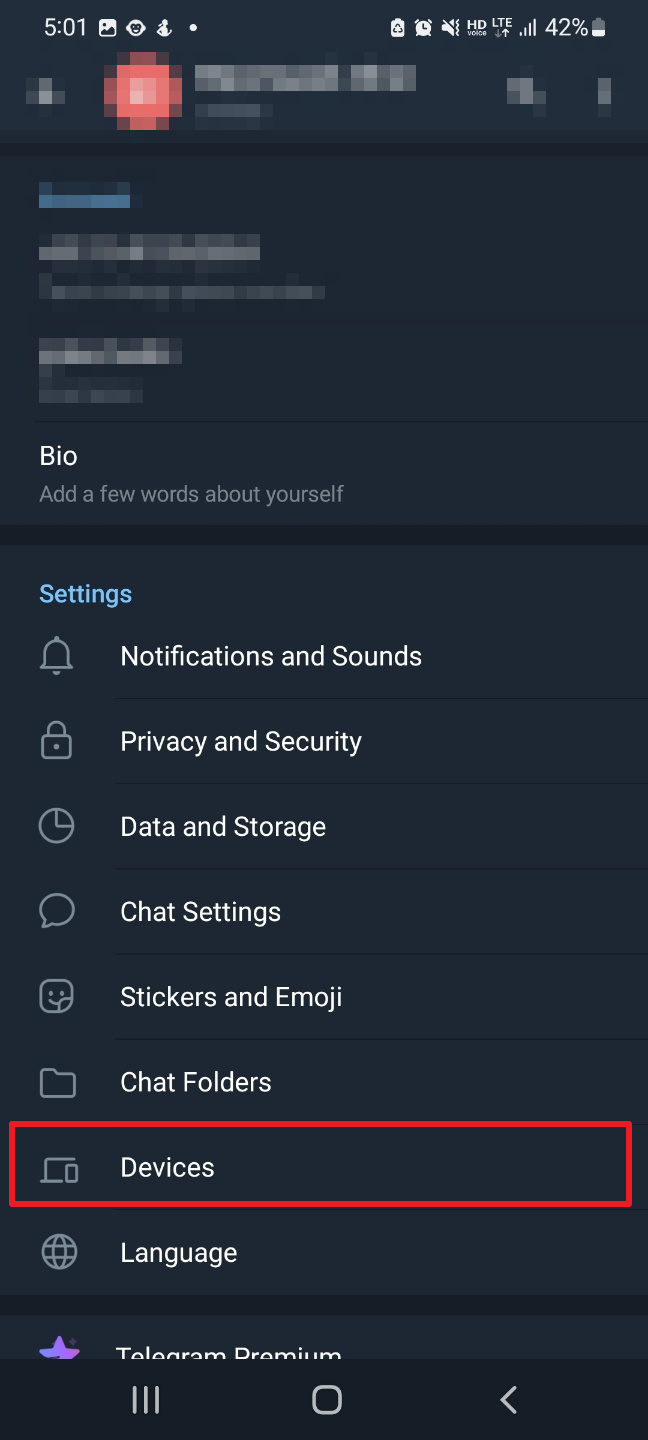Open Chat Folders
Viewport: 648px width, 1440px height.
195,1082
